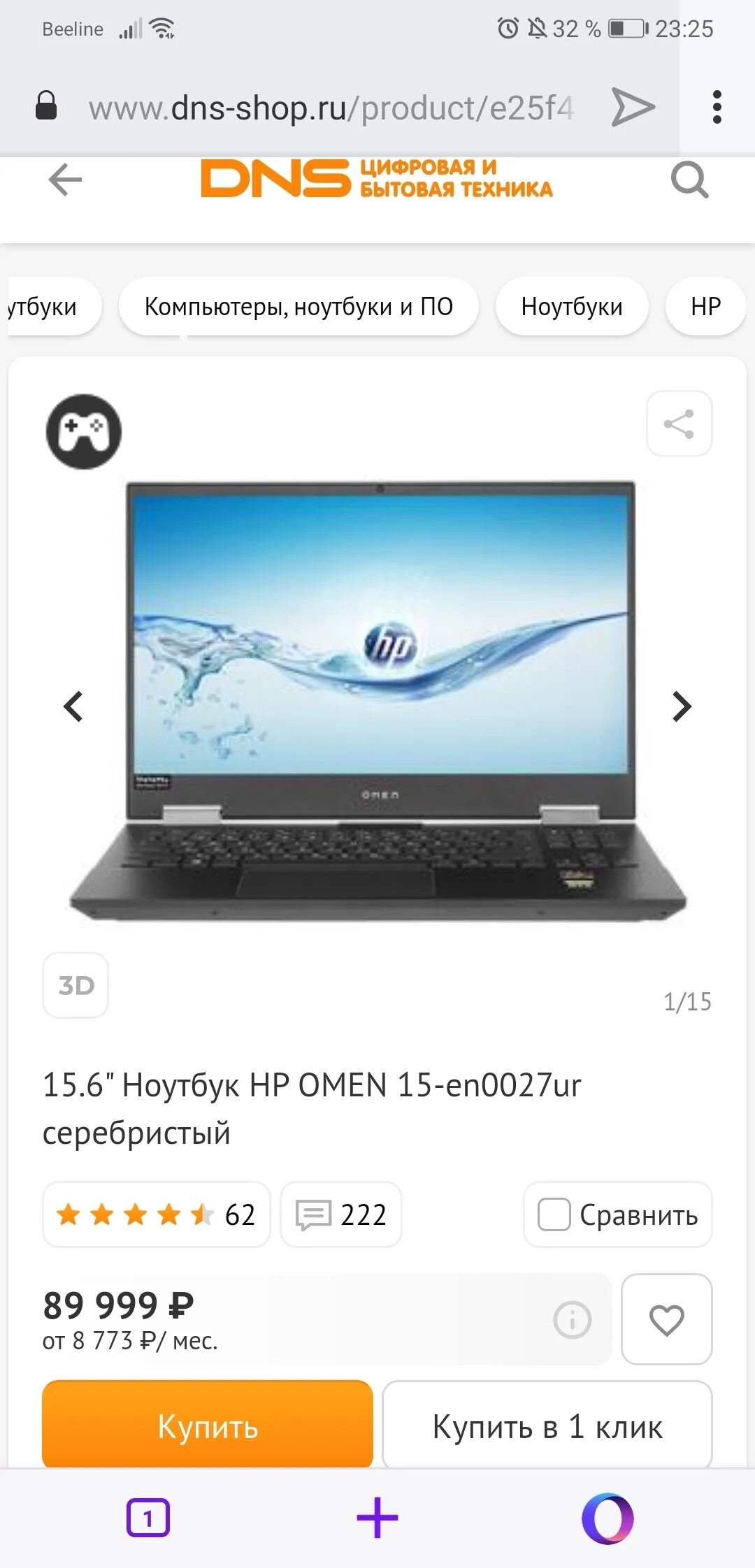Open a new browser tab with plus
The image size is (755, 1568).
coord(377,1518)
